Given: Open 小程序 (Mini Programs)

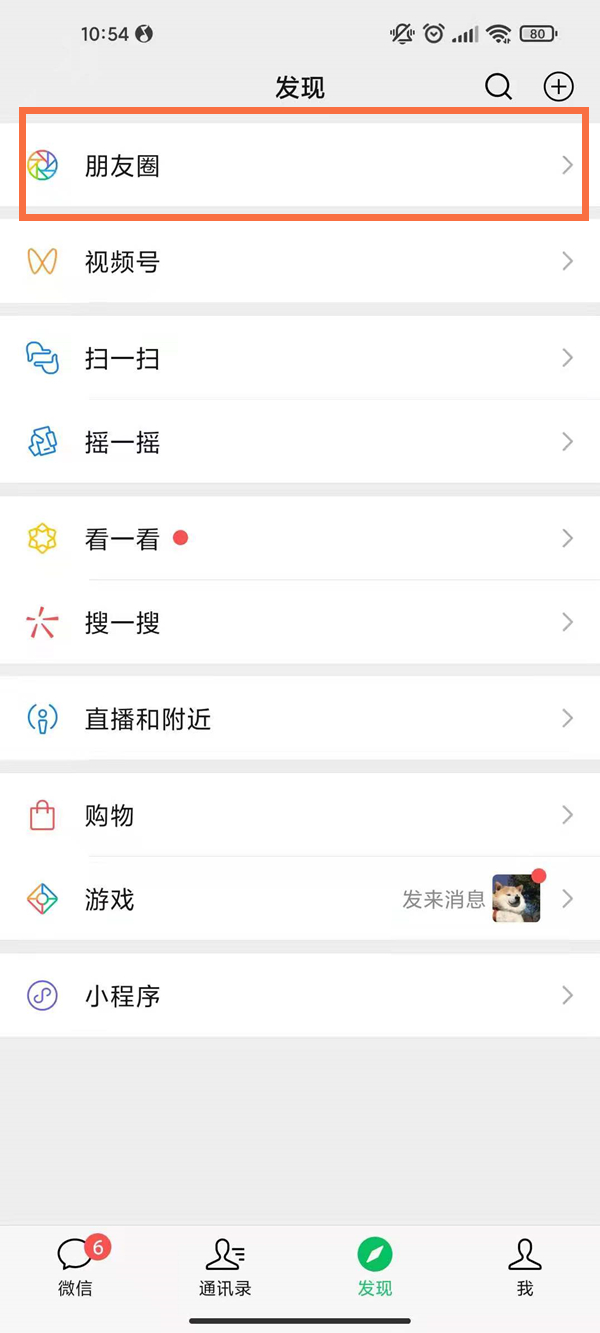Looking at the screenshot, I should tap(300, 996).
